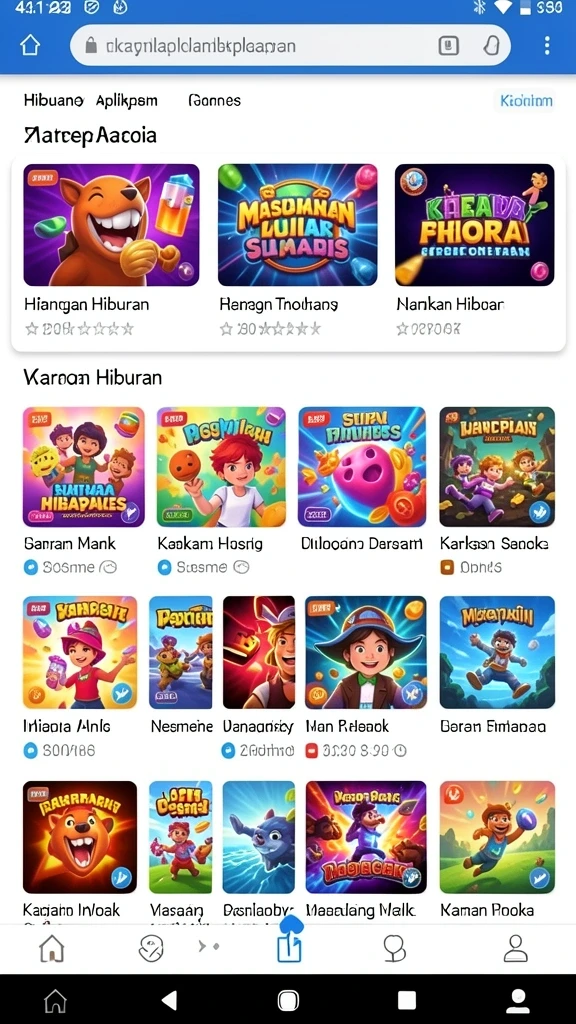Tap the Kionim link
This screenshot has height=1024, width=576.
coord(526,101)
